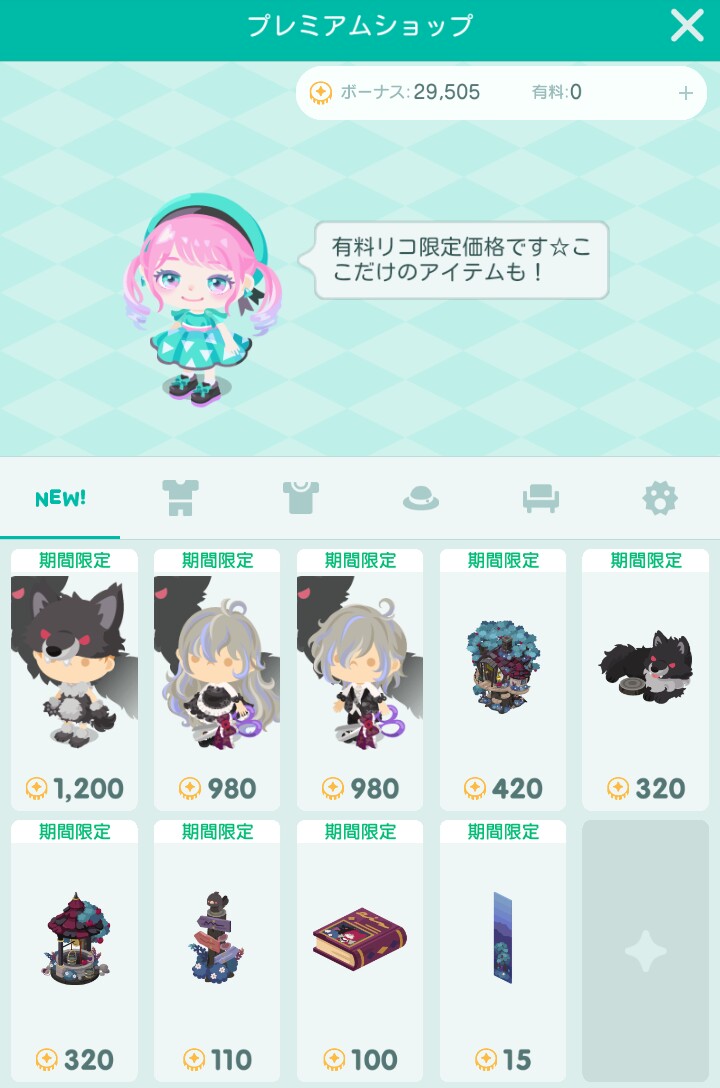Open the hat accessories tab
This screenshot has width=720, height=1088.
click(x=421, y=498)
